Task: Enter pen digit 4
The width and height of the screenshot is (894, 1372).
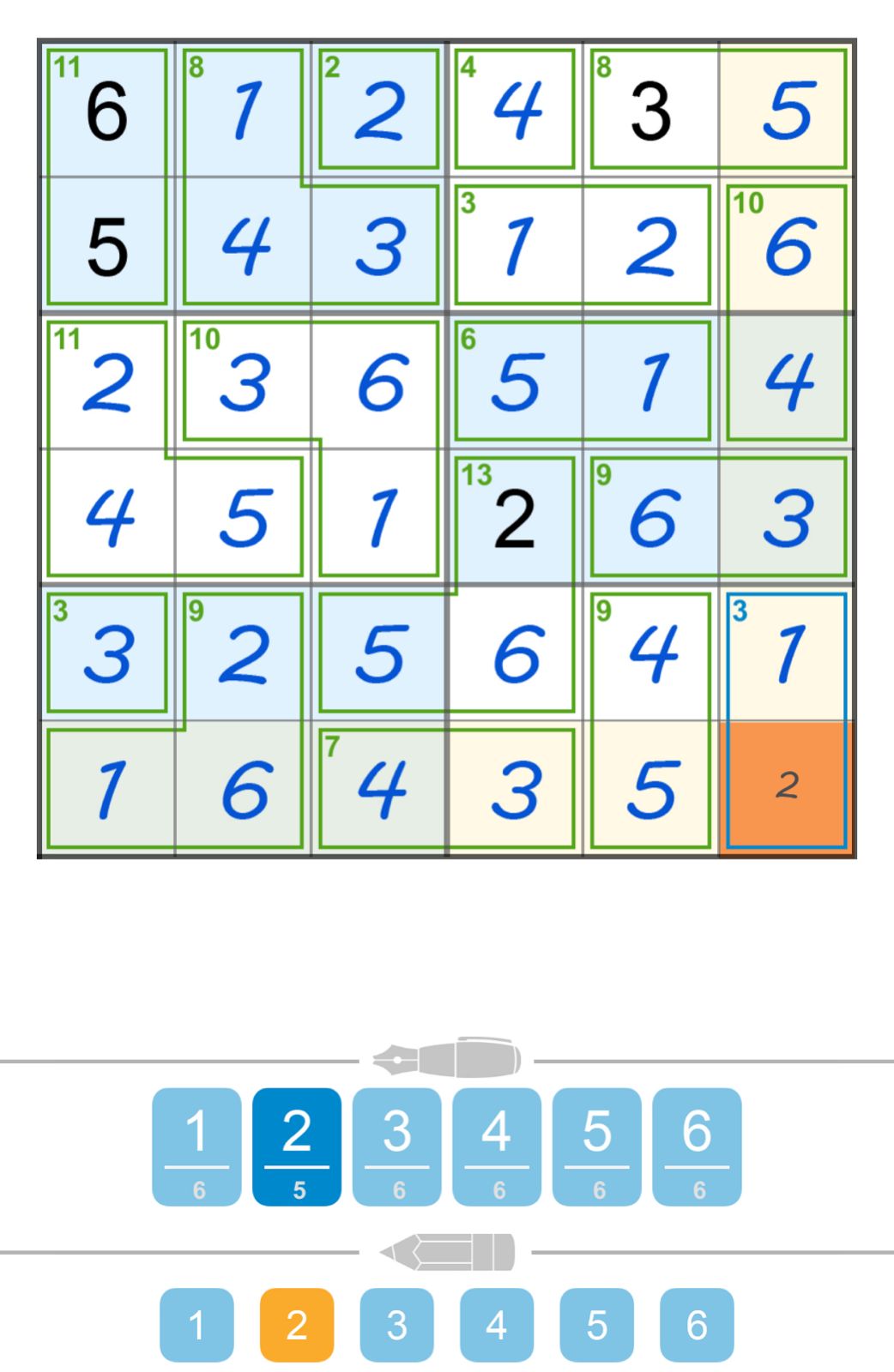Action: 497,1146
